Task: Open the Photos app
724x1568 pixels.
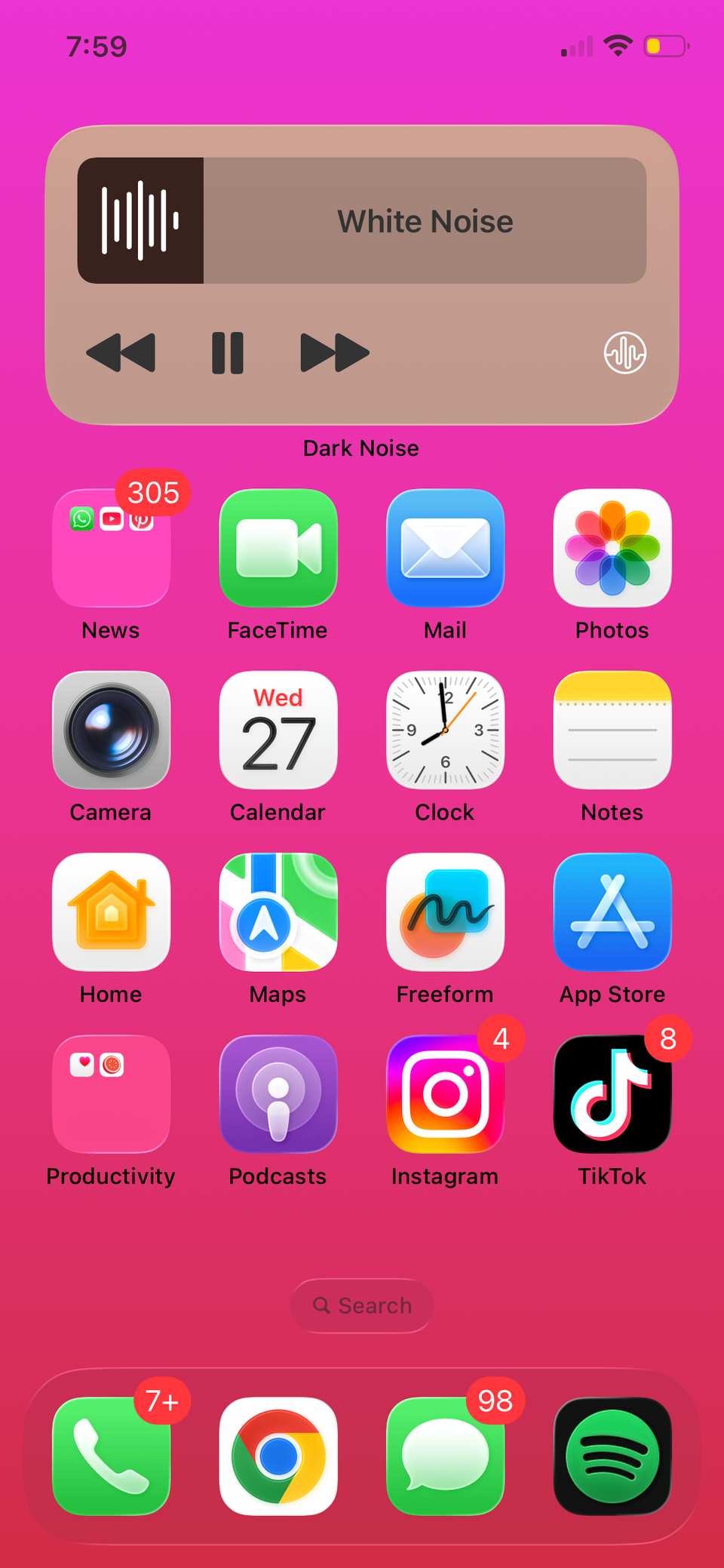Action: pyautogui.click(x=612, y=549)
